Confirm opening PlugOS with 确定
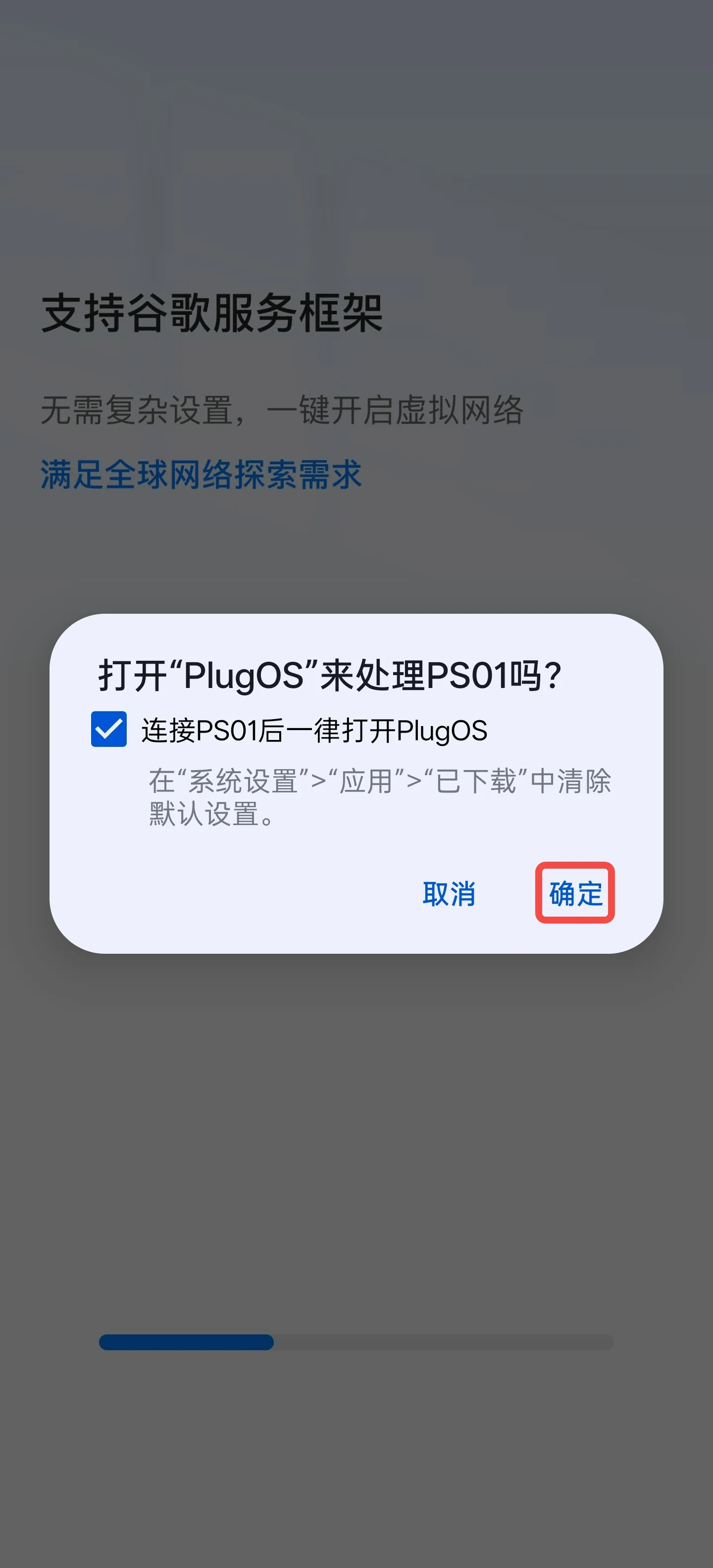The width and height of the screenshot is (713, 1568). 575,893
